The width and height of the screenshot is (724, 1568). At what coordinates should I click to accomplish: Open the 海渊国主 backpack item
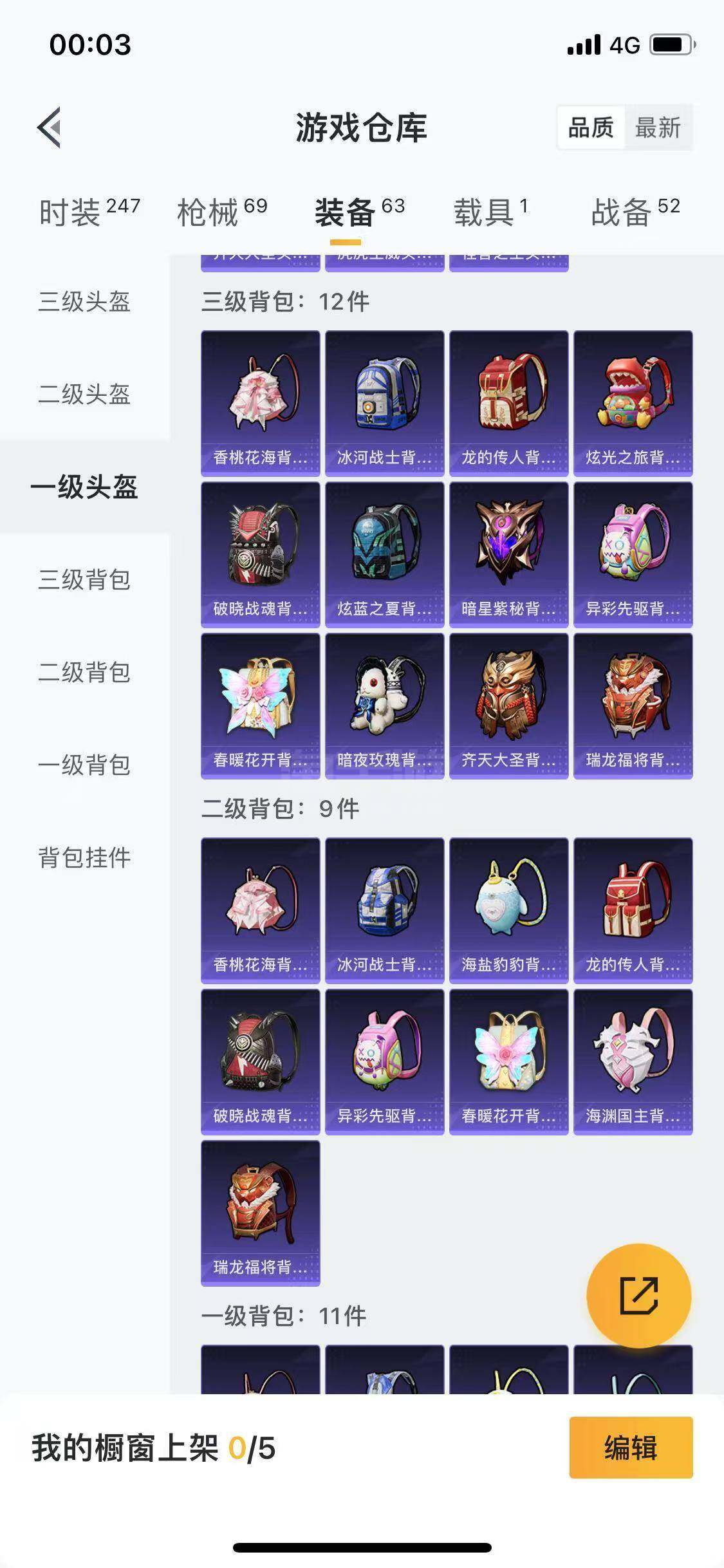tap(633, 1062)
